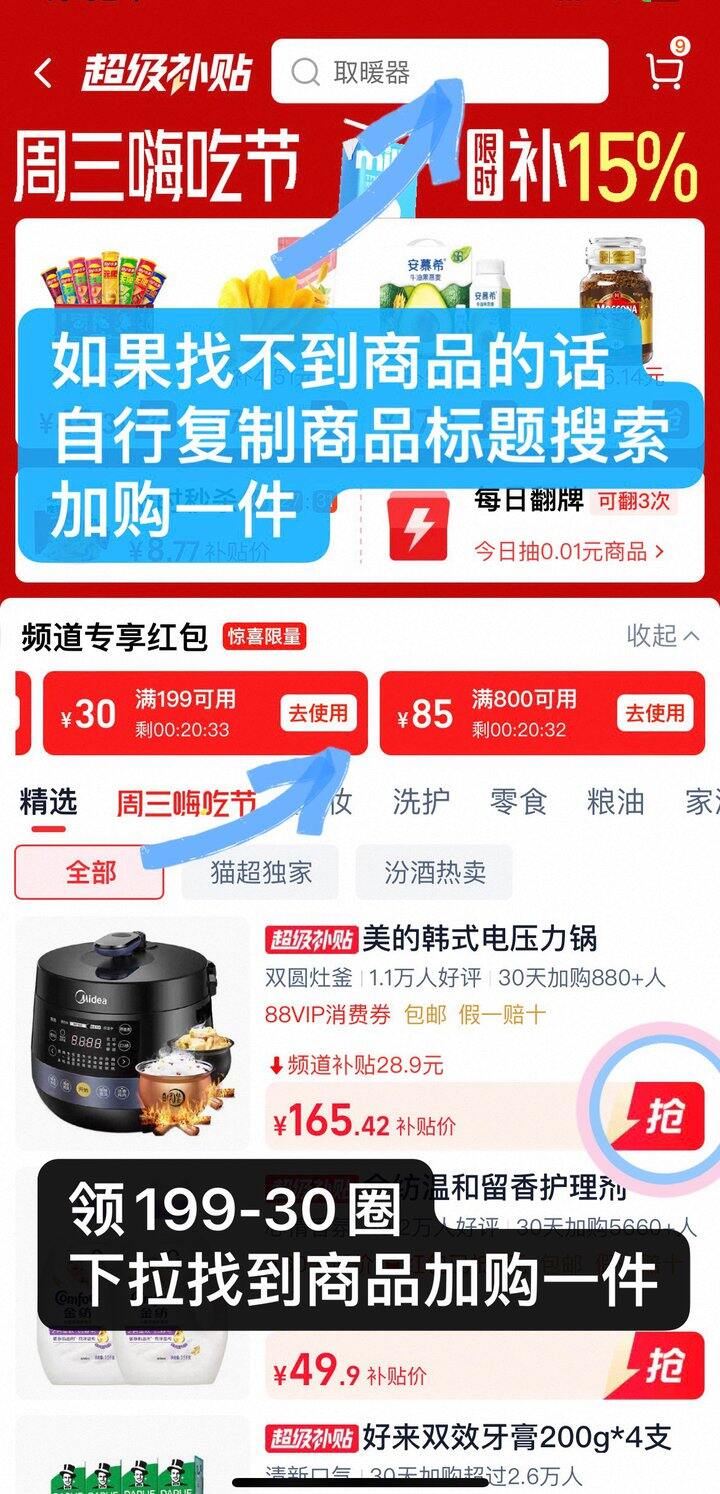Viewport: 720px width, 1494px height.
Task: Switch to the 精选 tab
Action: [48, 802]
